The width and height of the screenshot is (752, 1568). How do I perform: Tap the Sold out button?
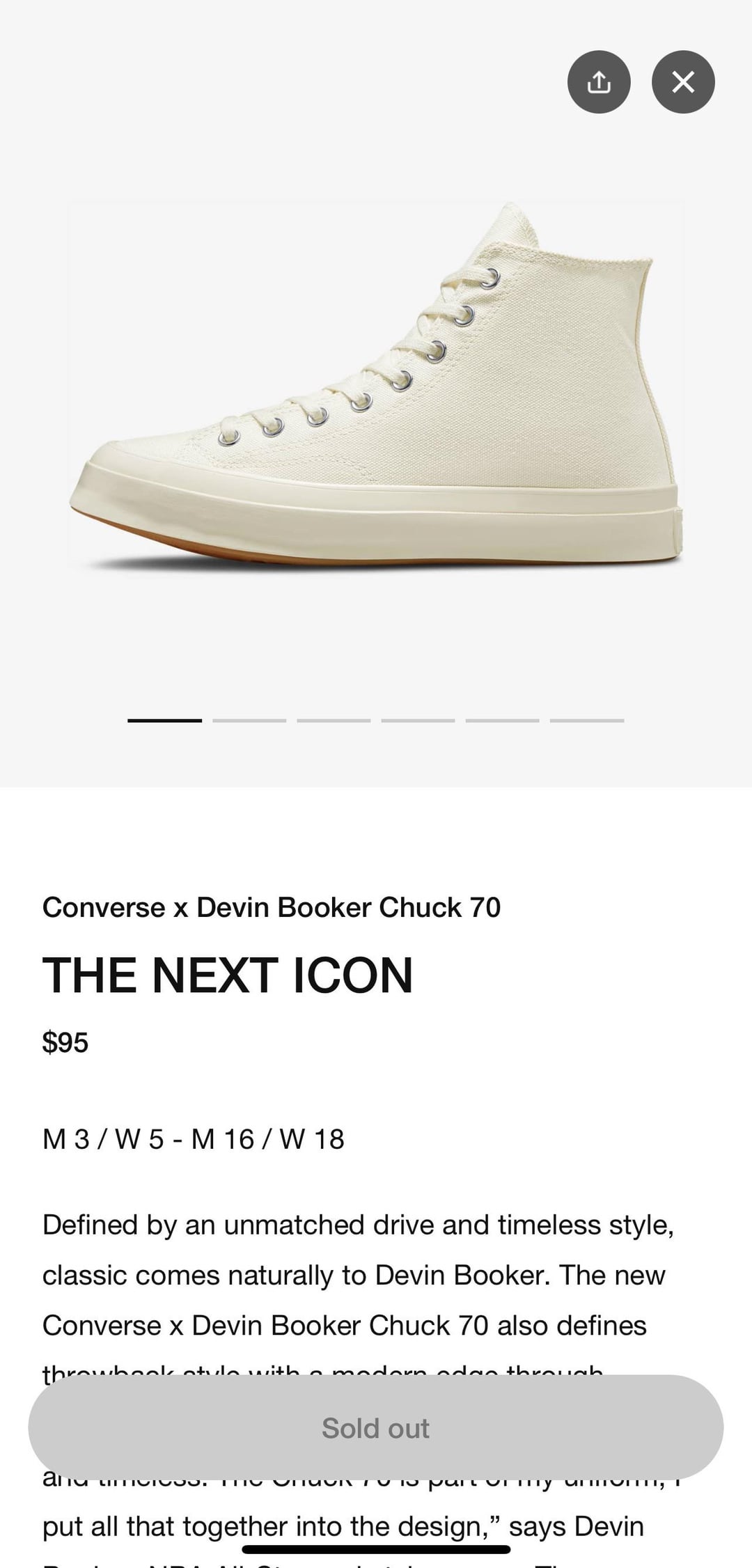tap(375, 1428)
